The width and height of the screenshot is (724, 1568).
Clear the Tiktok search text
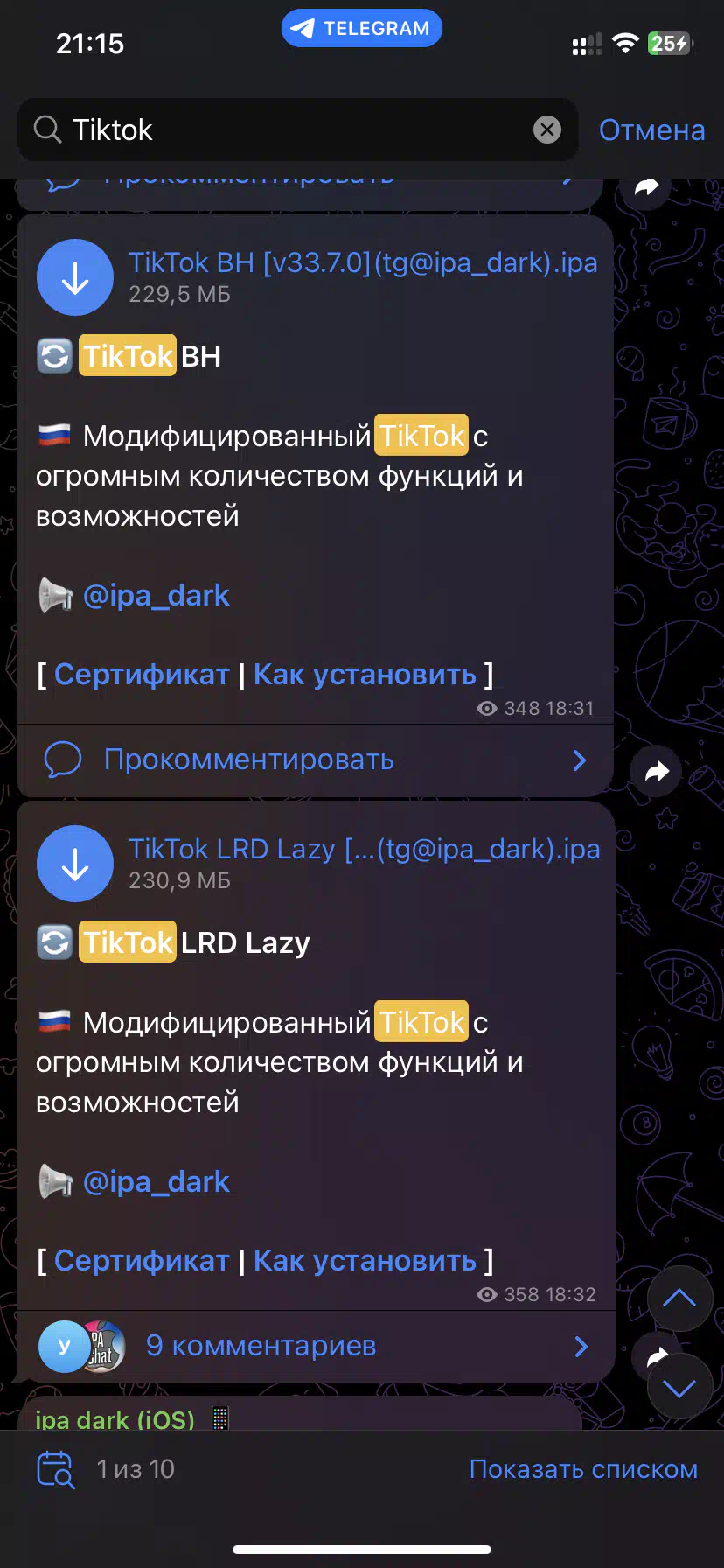click(x=547, y=129)
